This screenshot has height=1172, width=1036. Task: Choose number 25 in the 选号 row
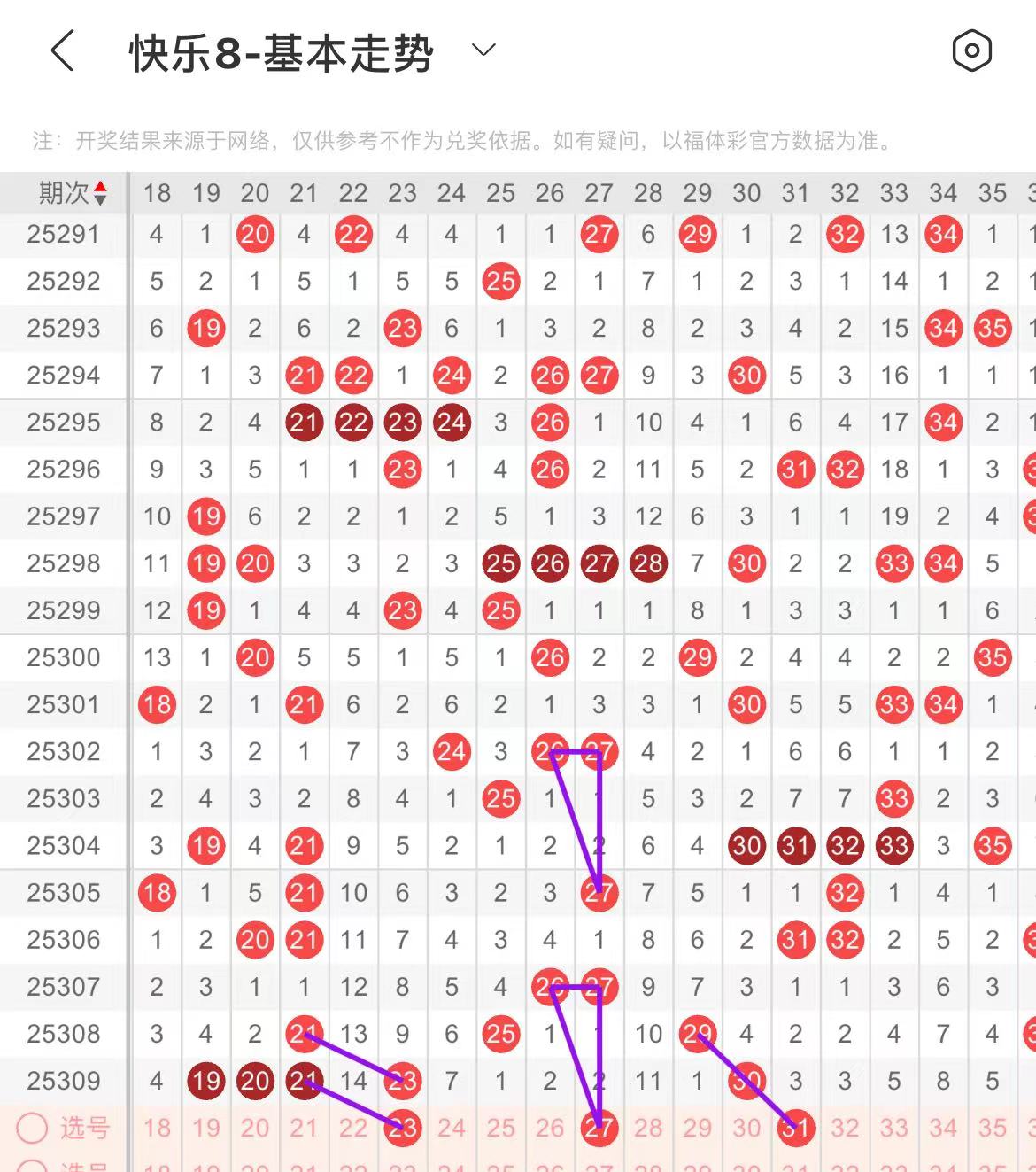coord(500,1128)
